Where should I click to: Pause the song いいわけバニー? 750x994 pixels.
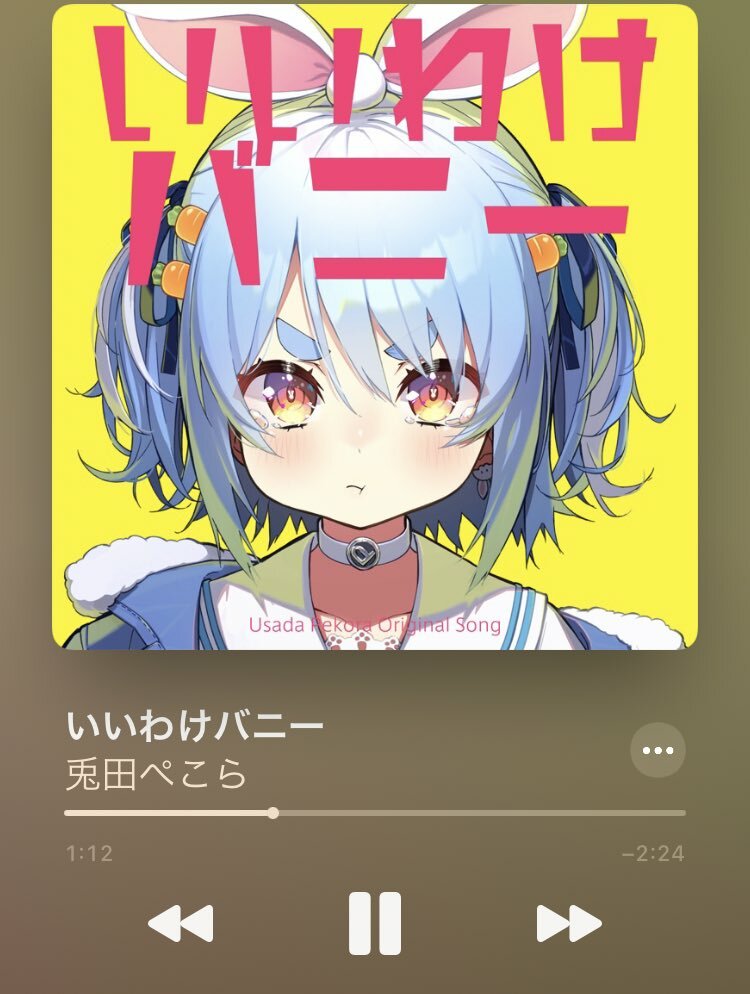click(375, 923)
